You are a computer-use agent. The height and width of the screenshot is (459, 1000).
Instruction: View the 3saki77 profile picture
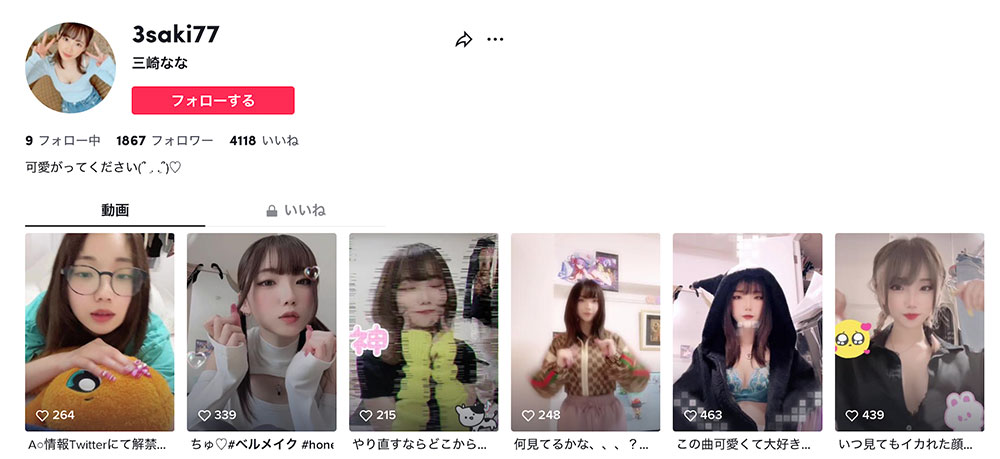click(x=70, y=68)
